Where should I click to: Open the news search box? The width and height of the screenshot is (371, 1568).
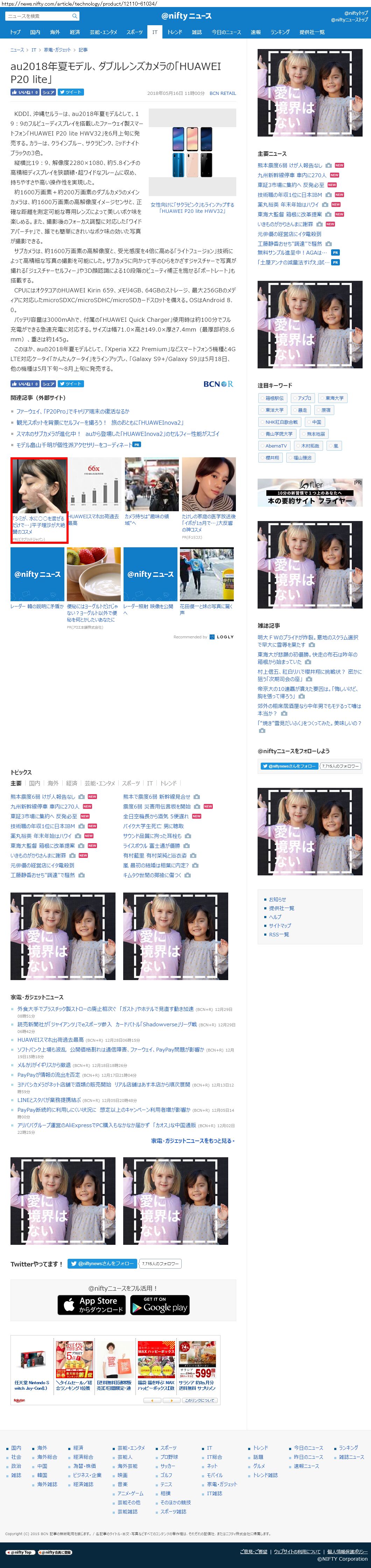[37, 16]
